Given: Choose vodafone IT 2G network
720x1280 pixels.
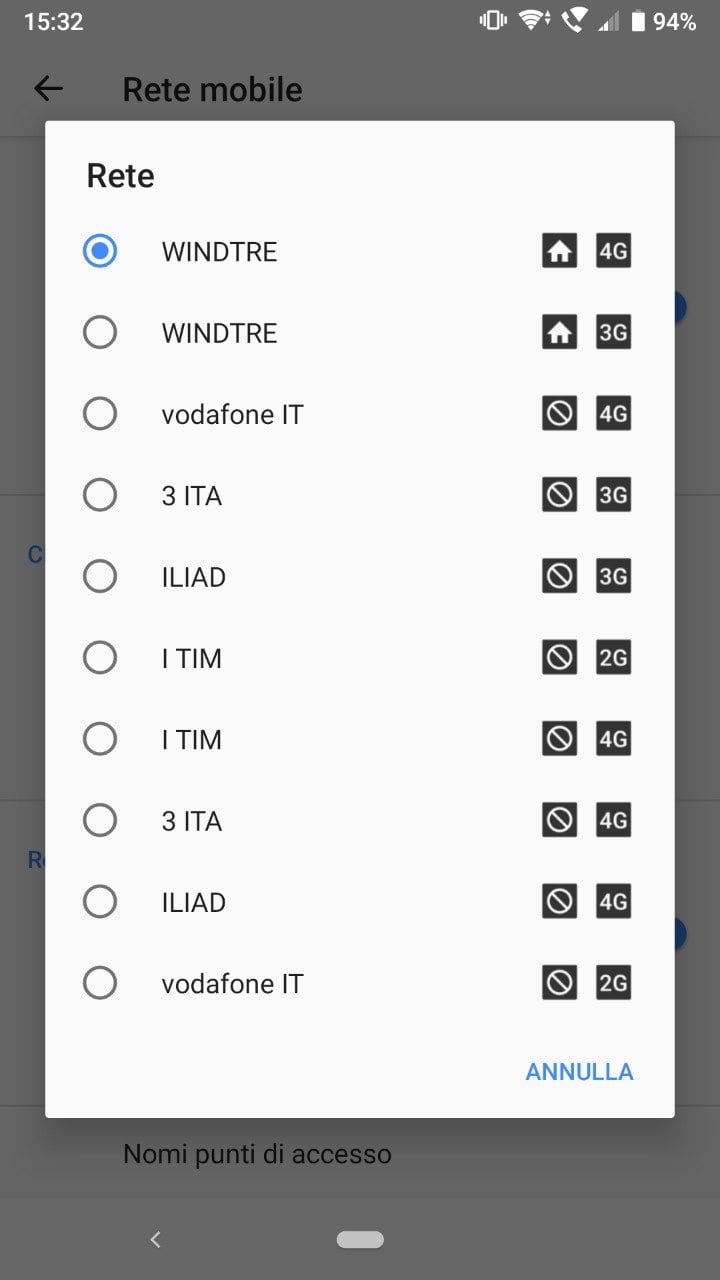Looking at the screenshot, I should click(360, 984).
